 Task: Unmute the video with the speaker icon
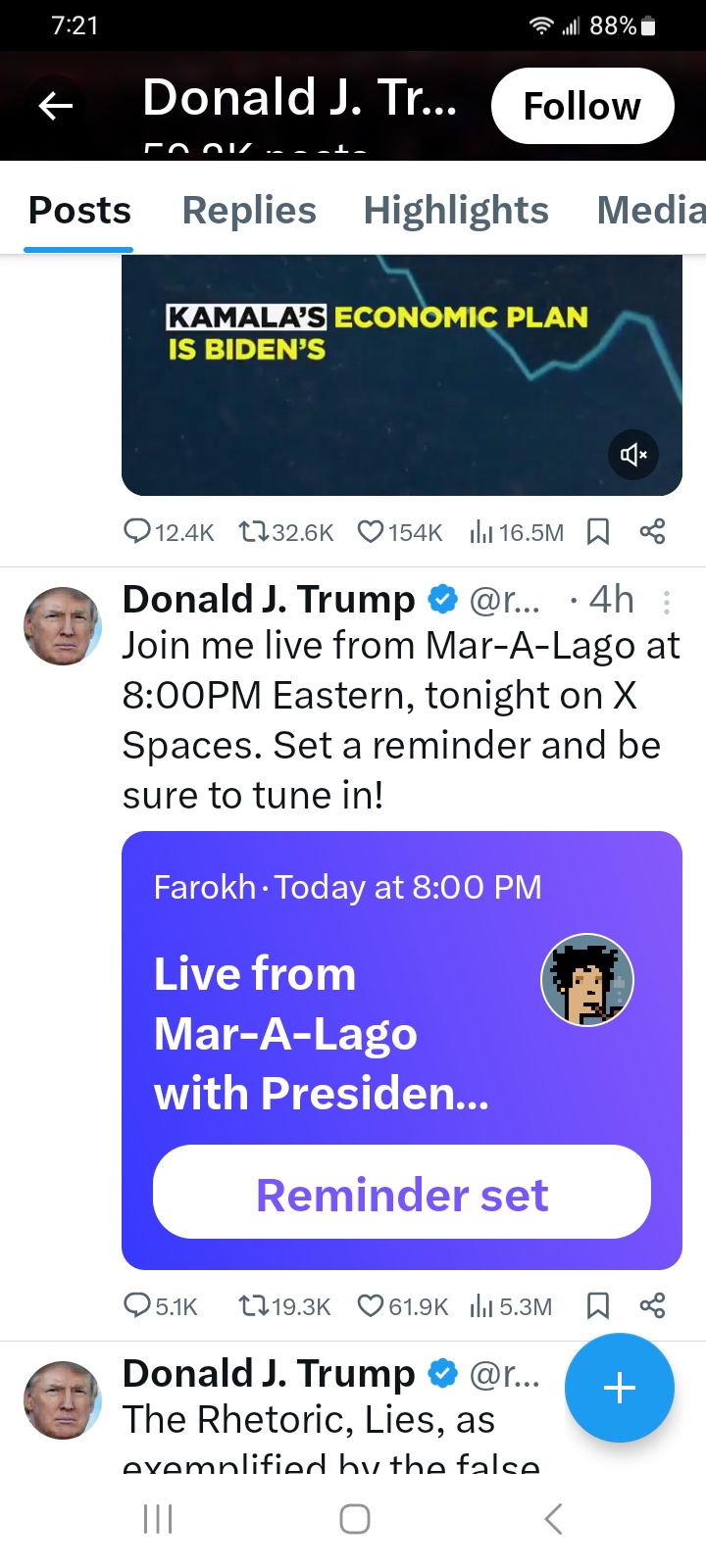633,455
